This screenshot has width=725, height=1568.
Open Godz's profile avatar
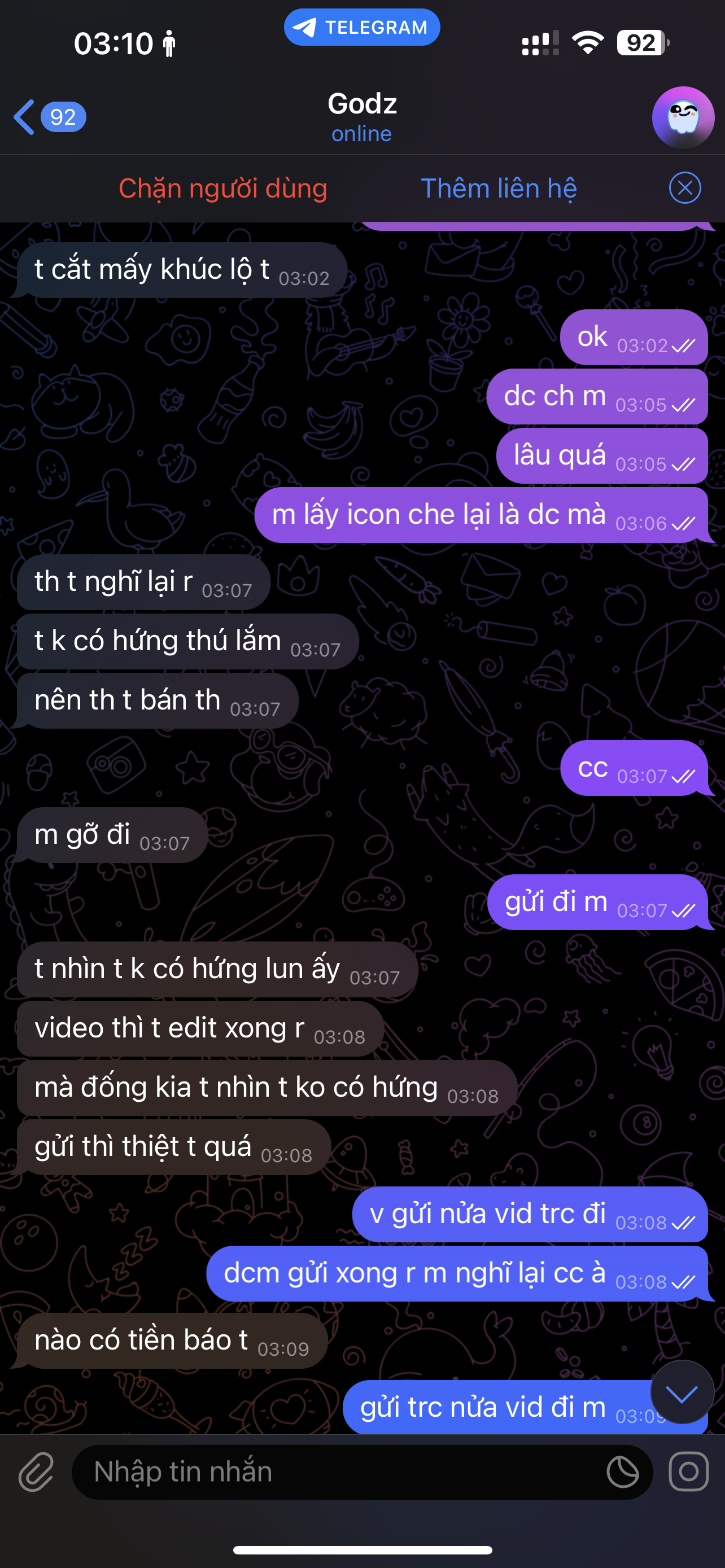click(683, 117)
